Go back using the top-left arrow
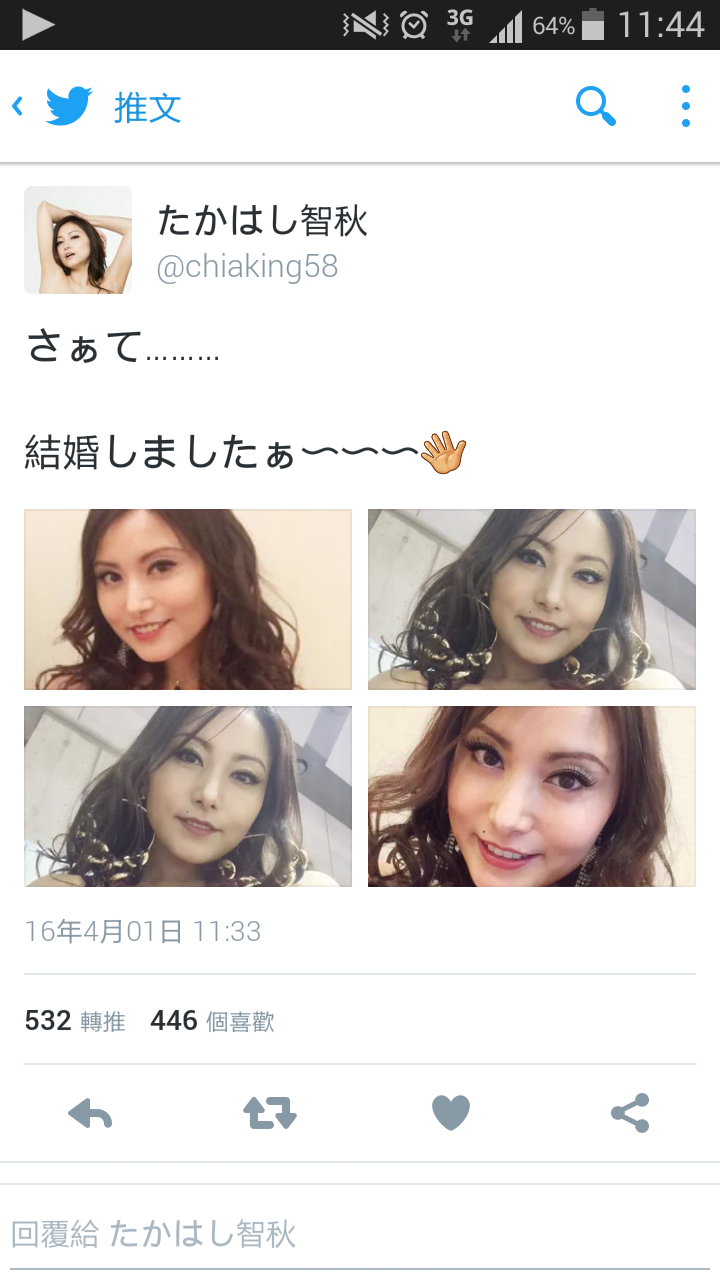 coord(18,106)
